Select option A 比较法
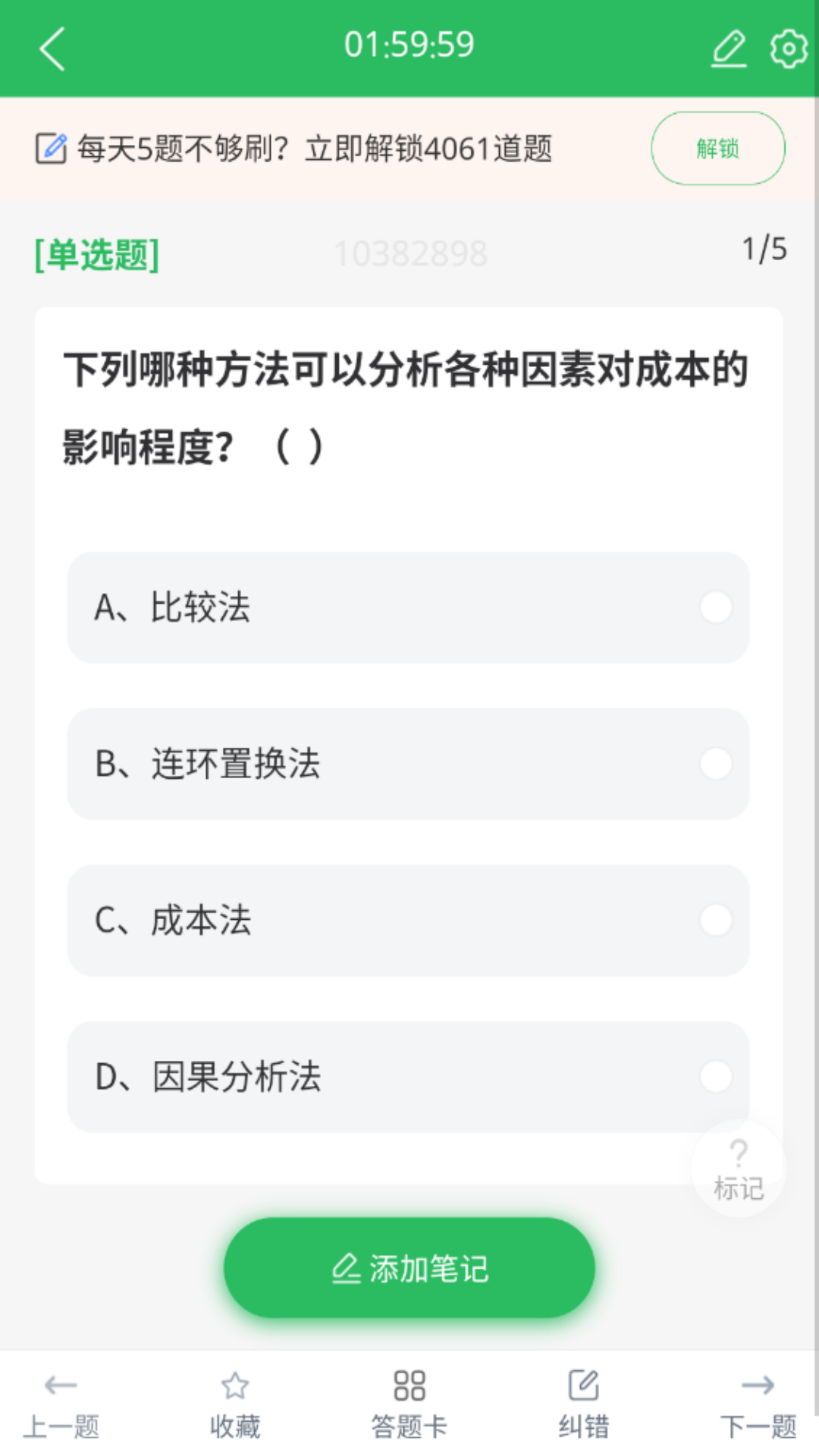The height and width of the screenshot is (1456, 819). [408, 607]
